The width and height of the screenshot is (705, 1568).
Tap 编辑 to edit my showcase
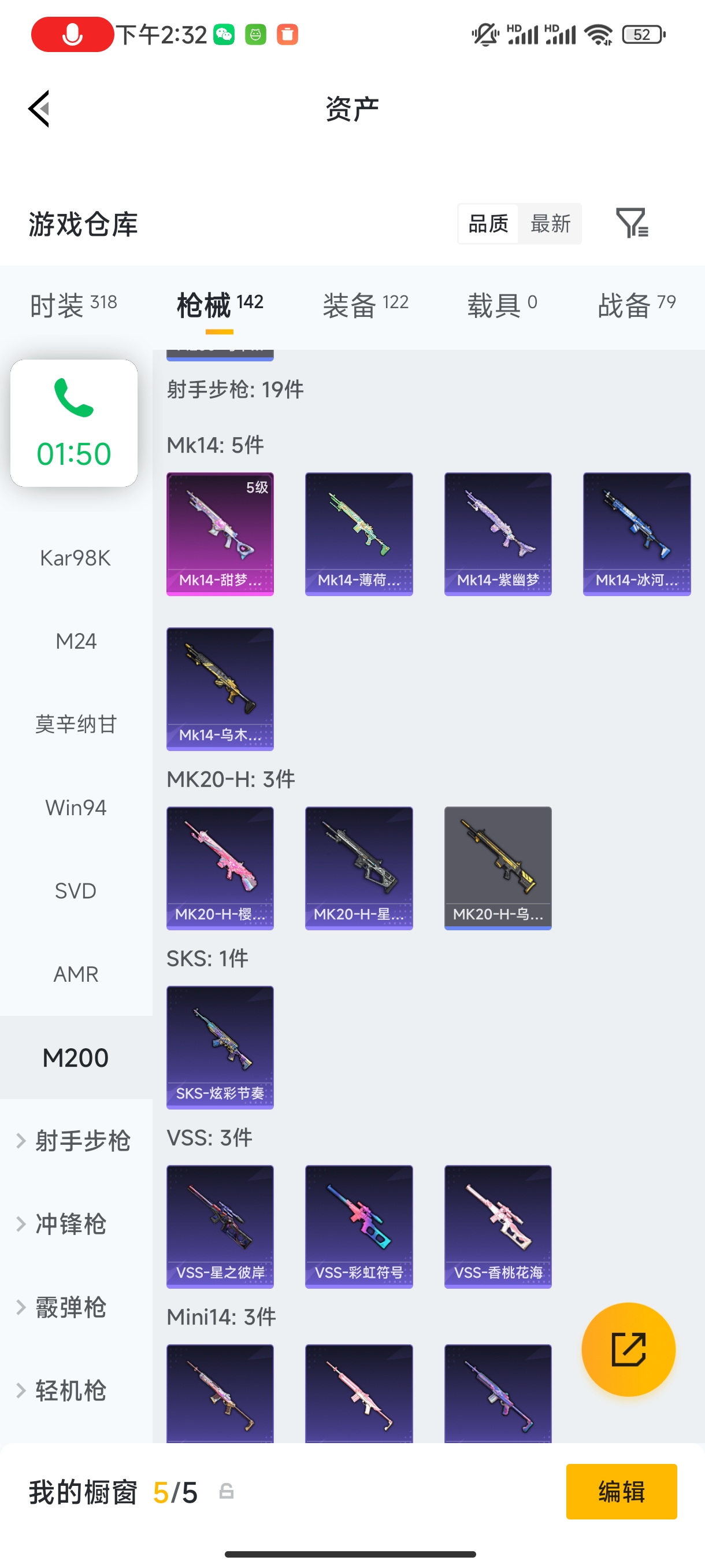(x=621, y=1491)
